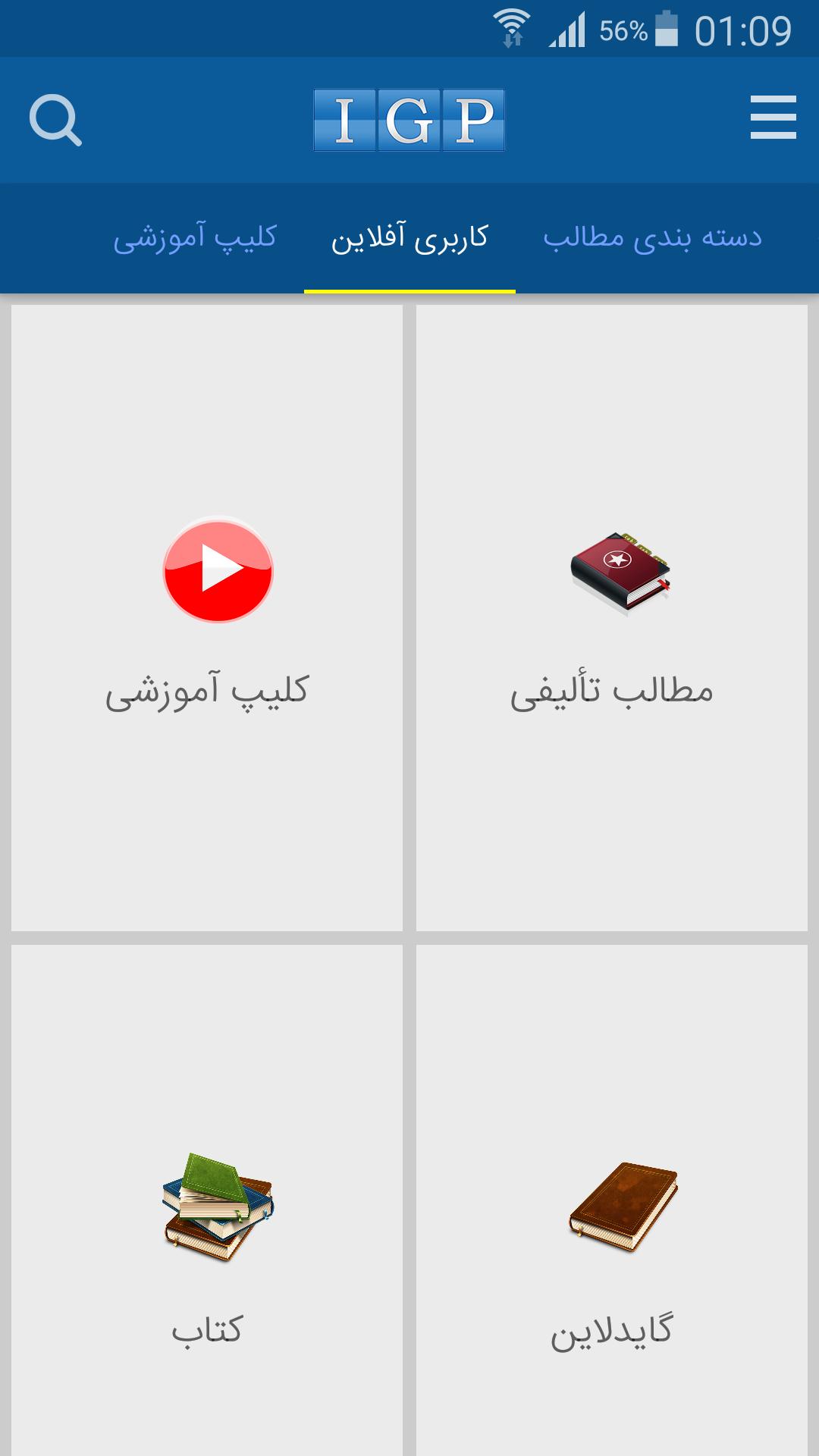Open the search function
819x1456 pixels.
(55, 121)
